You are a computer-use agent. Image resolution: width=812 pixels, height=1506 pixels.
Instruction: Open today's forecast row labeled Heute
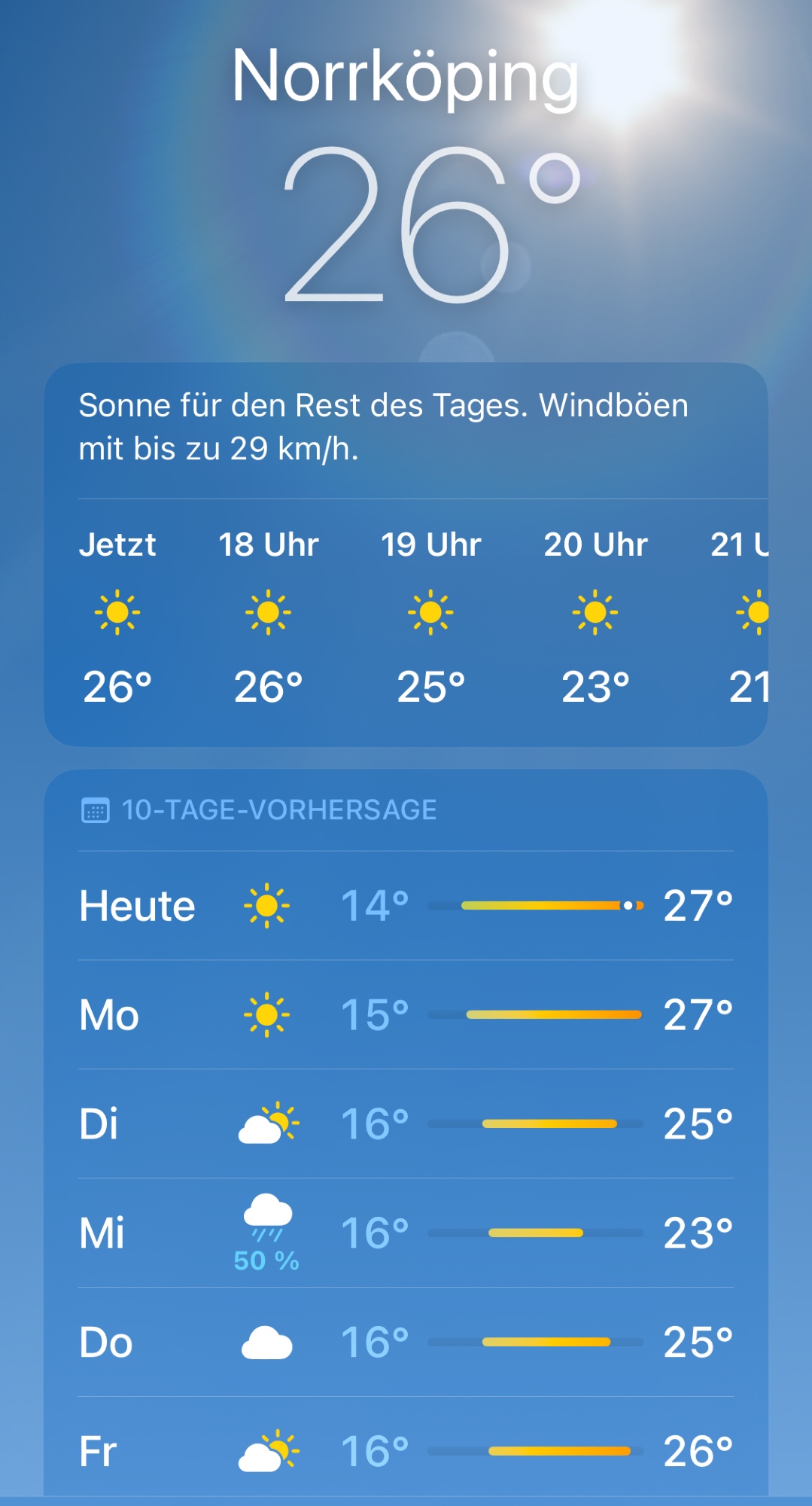[406, 906]
